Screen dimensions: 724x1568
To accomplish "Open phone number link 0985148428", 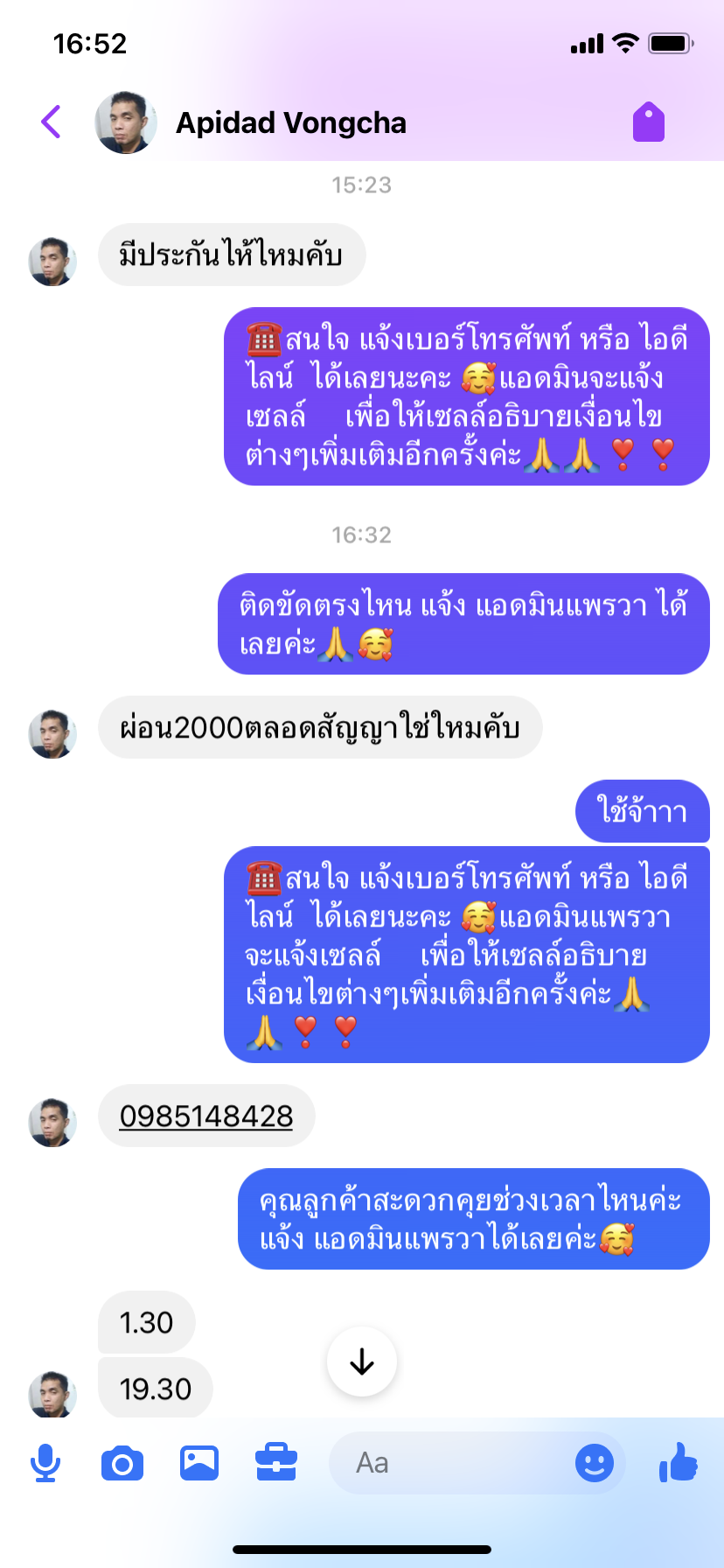I will tap(206, 1116).
